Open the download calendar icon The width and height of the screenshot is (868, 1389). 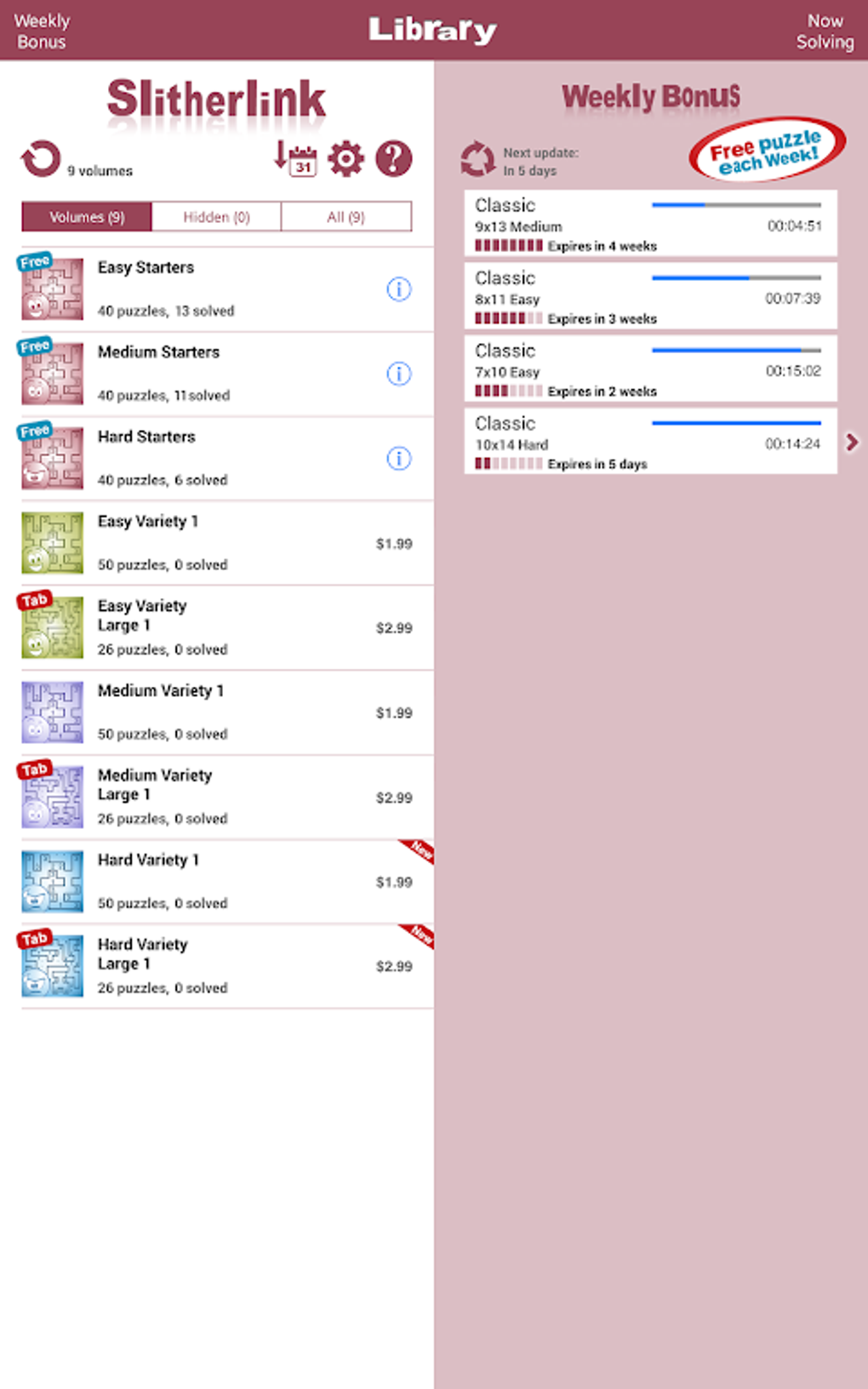click(295, 158)
